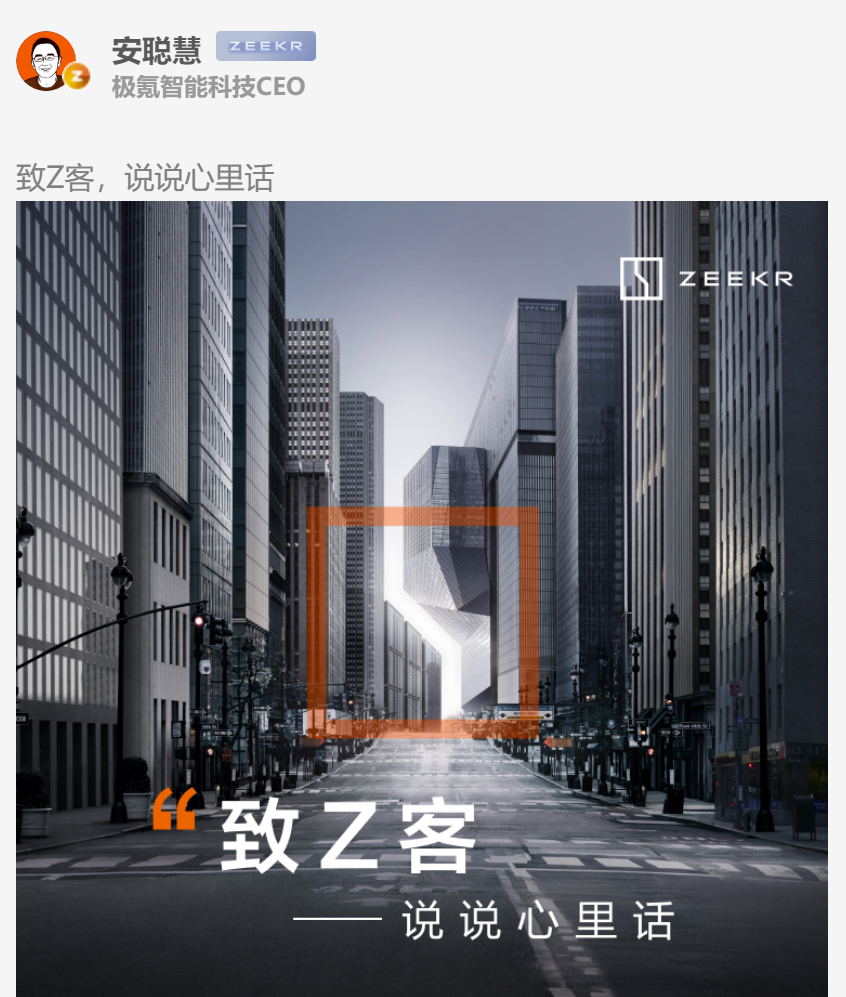
Task: Tap the ZEEKR badge beside 安聪慧
Action: click(265, 47)
